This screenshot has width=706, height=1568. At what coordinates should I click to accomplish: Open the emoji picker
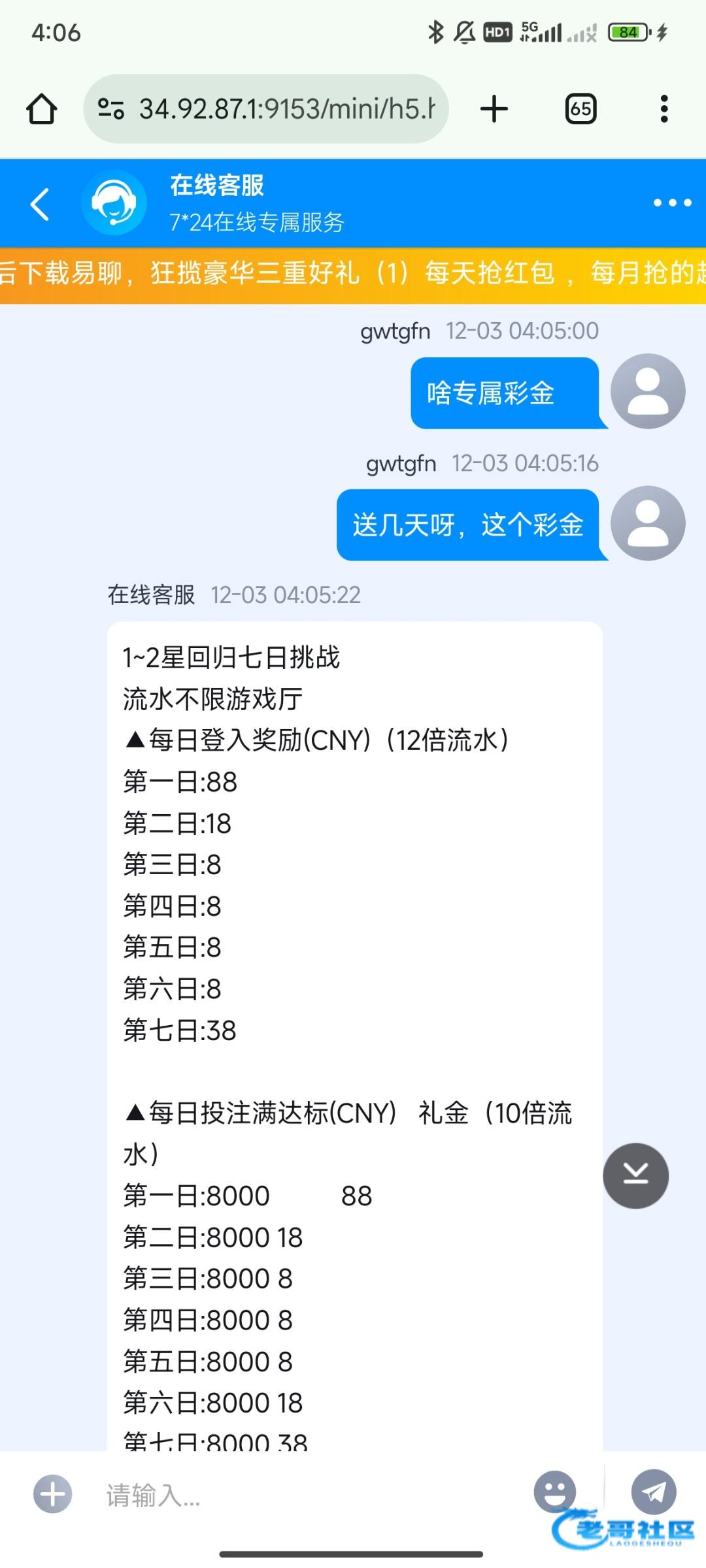(555, 1492)
